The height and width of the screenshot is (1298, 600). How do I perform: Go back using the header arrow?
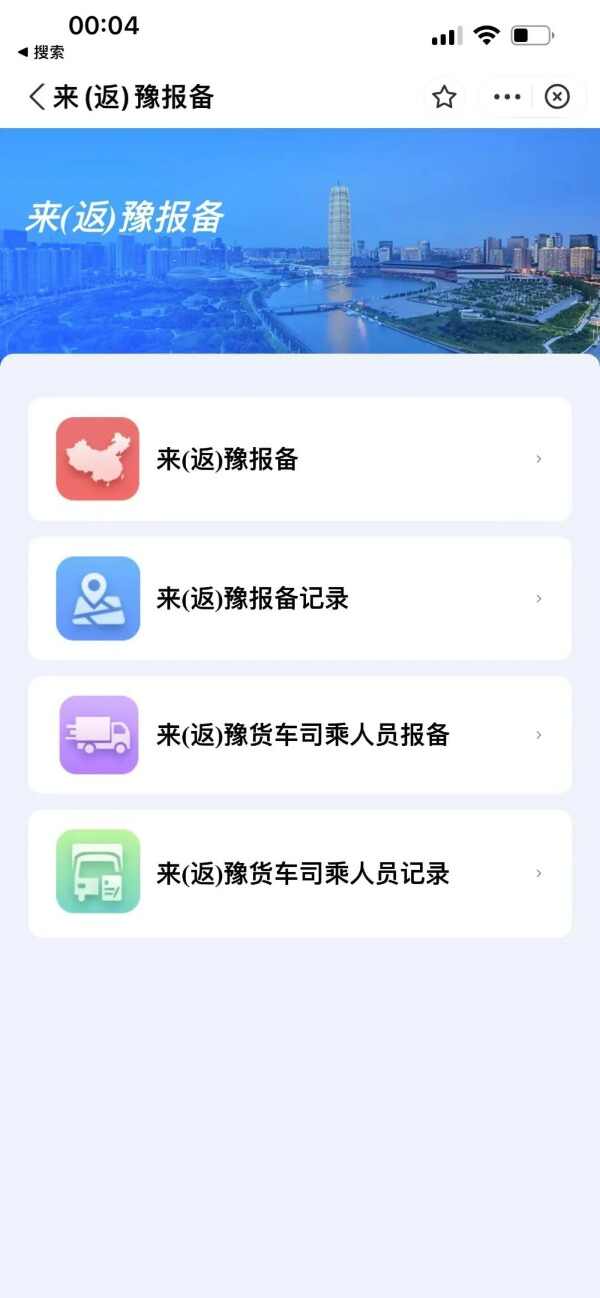pos(37,97)
